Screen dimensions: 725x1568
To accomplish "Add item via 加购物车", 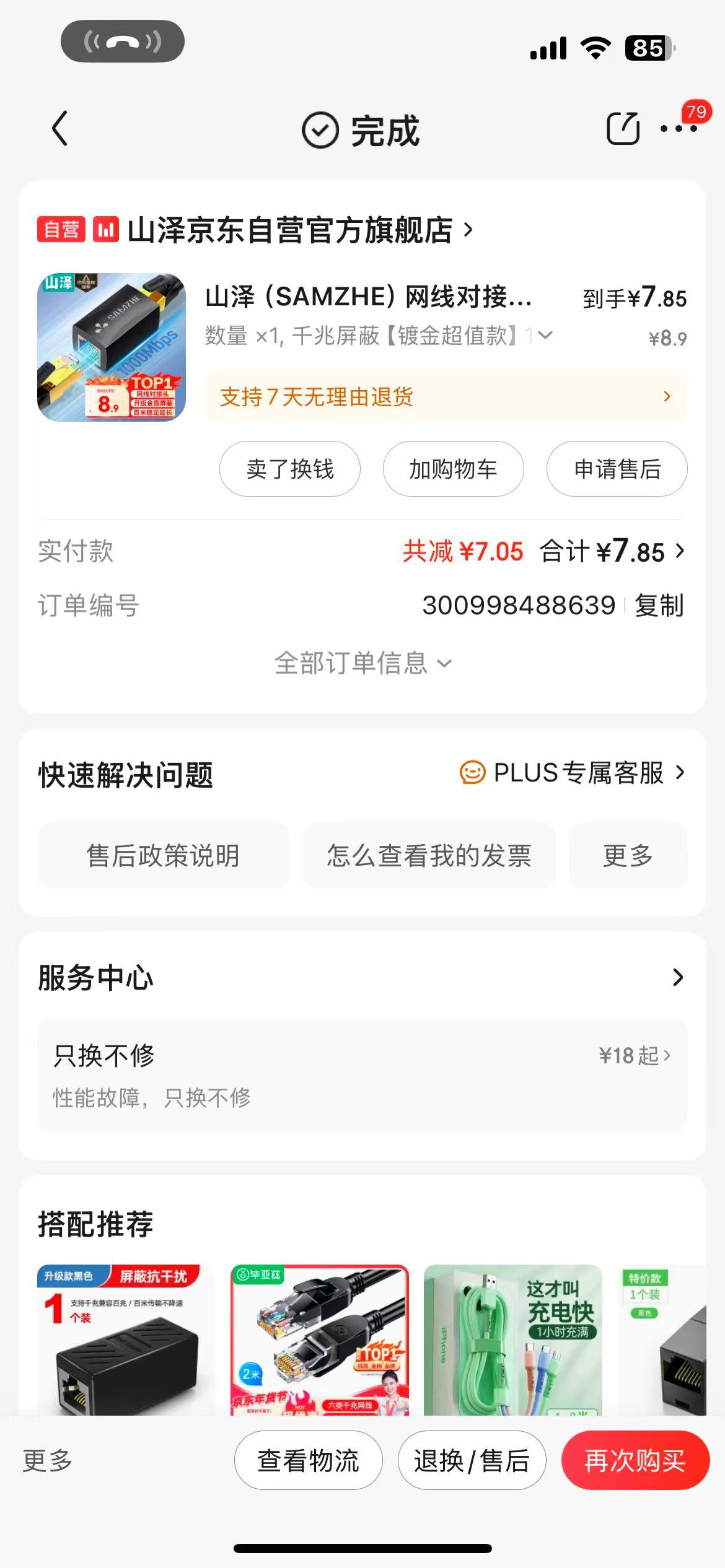I will [x=454, y=469].
